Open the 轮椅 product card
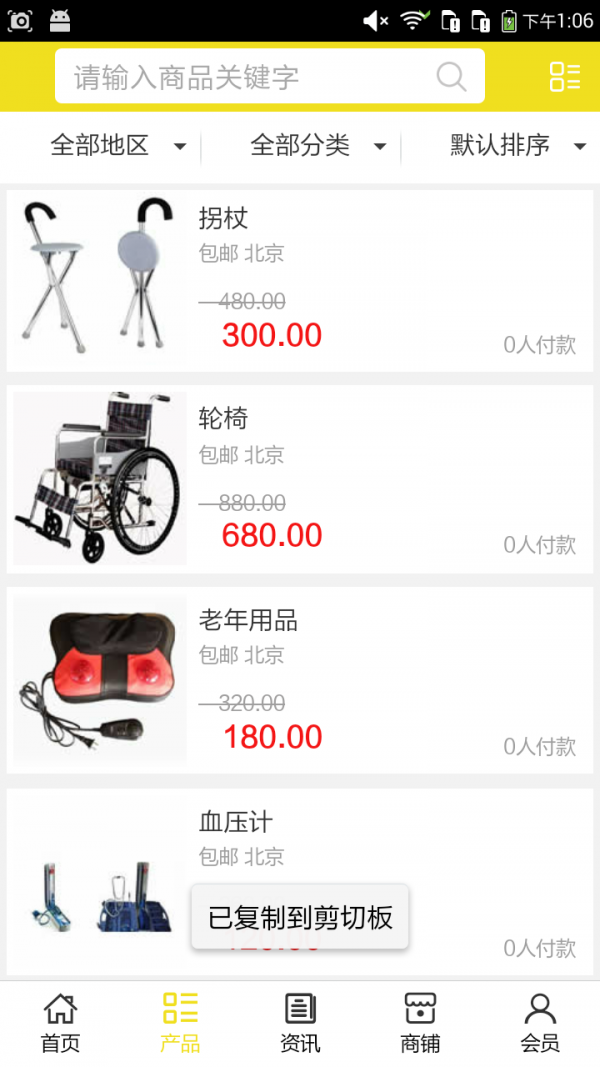600x1067 pixels. click(300, 479)
